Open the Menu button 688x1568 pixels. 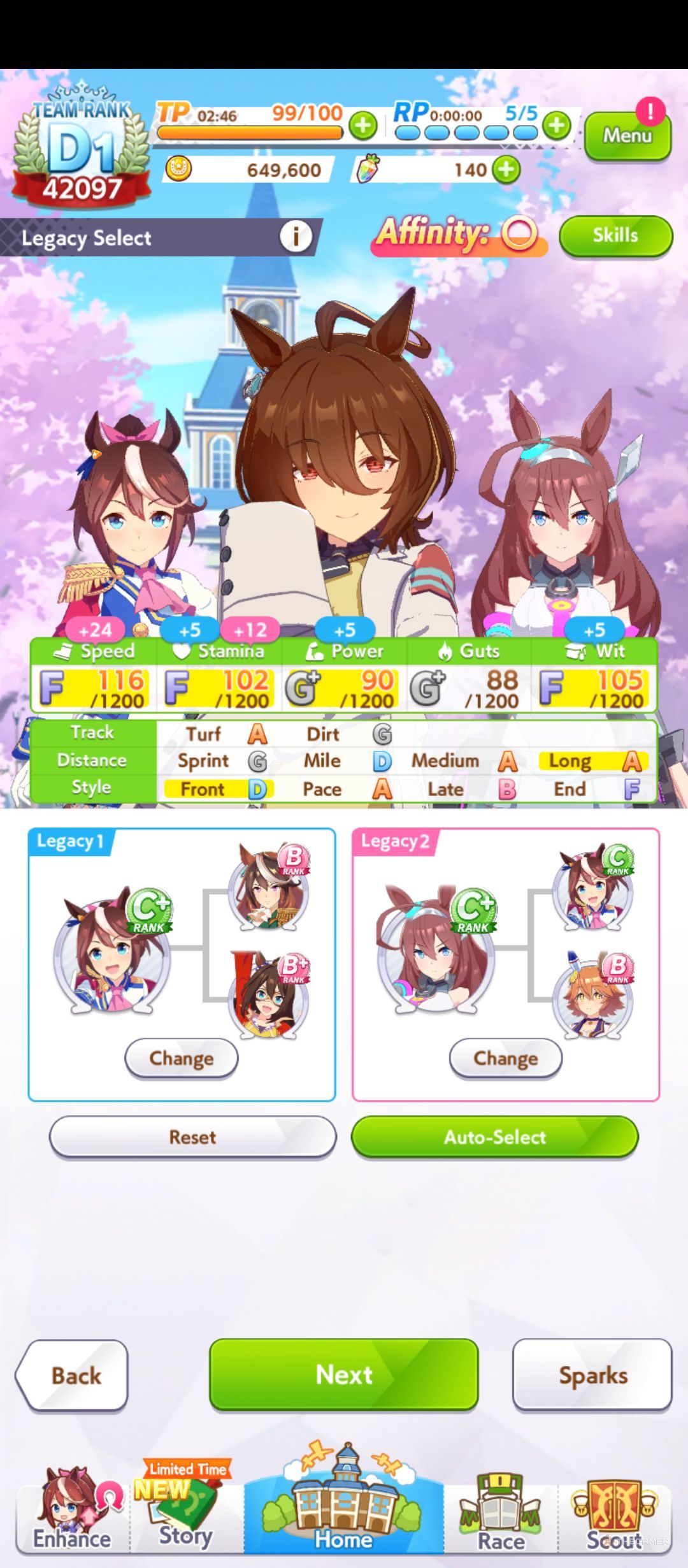click(x=627, y=136)
